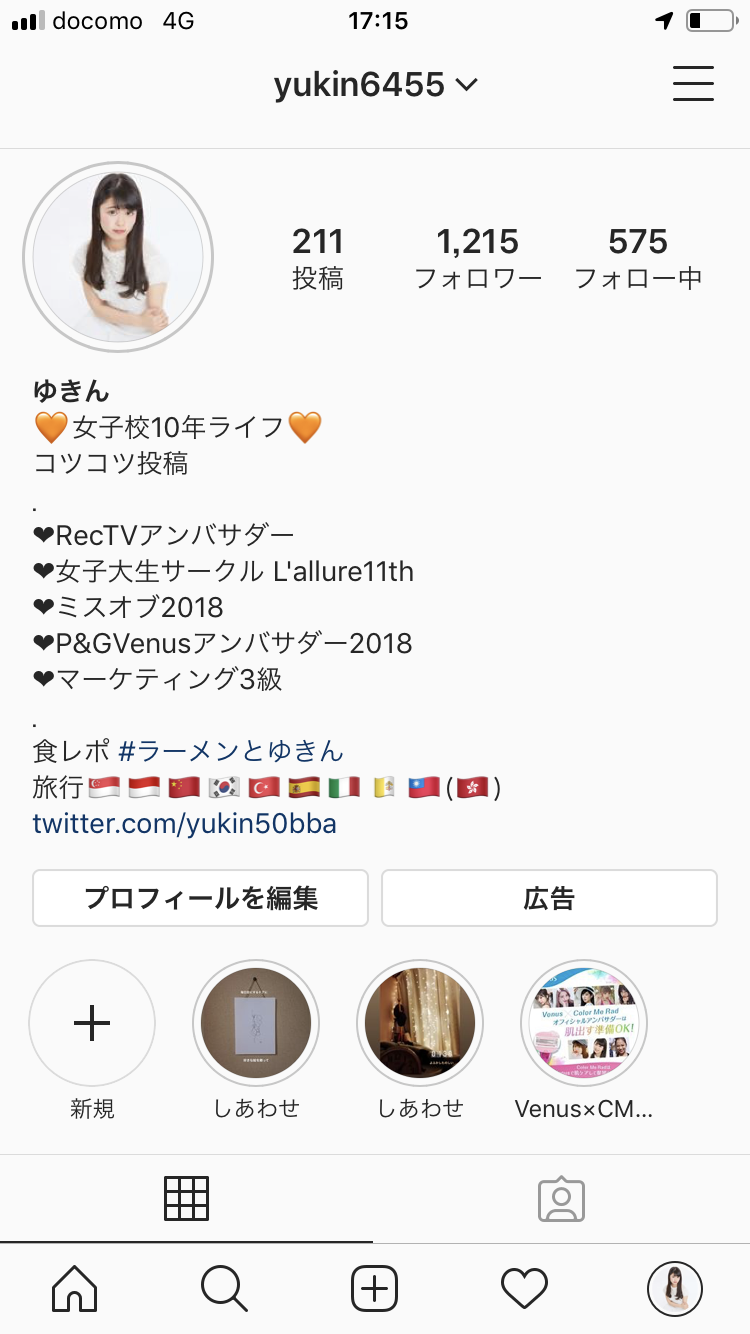Switch to the grid posts tab

187,1198
